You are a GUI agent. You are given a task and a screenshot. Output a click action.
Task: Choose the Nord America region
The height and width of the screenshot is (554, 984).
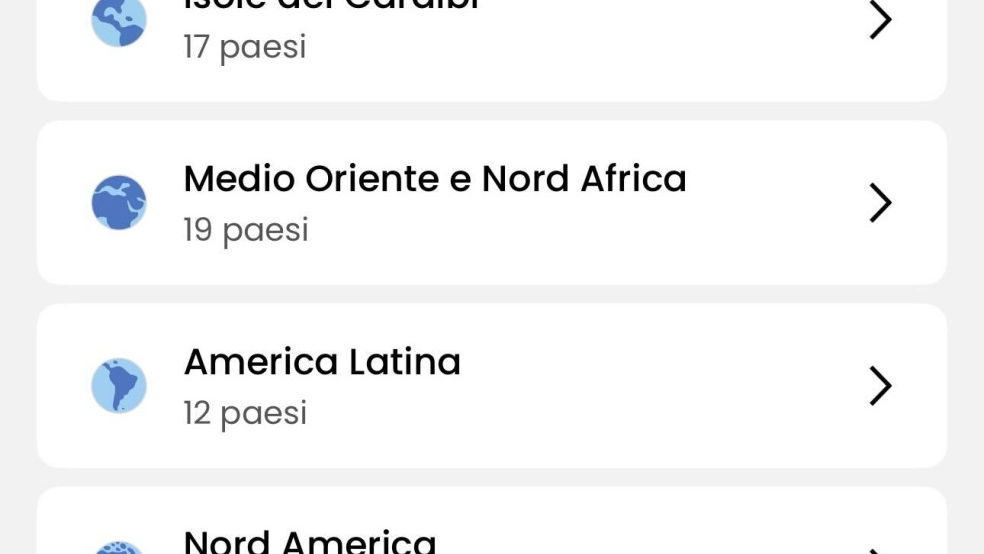(490, 532)
